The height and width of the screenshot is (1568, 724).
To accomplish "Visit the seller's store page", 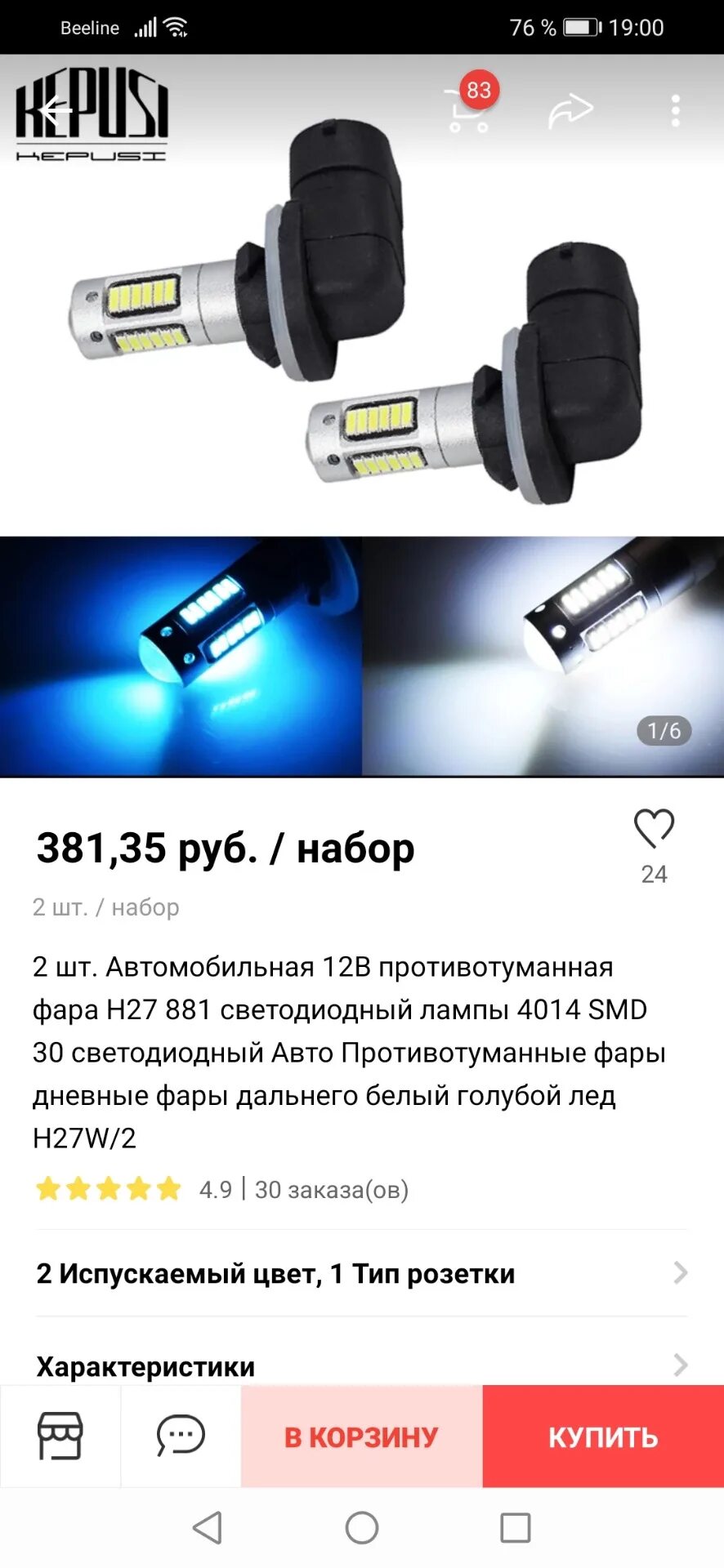I will (x=60, y=1437).
